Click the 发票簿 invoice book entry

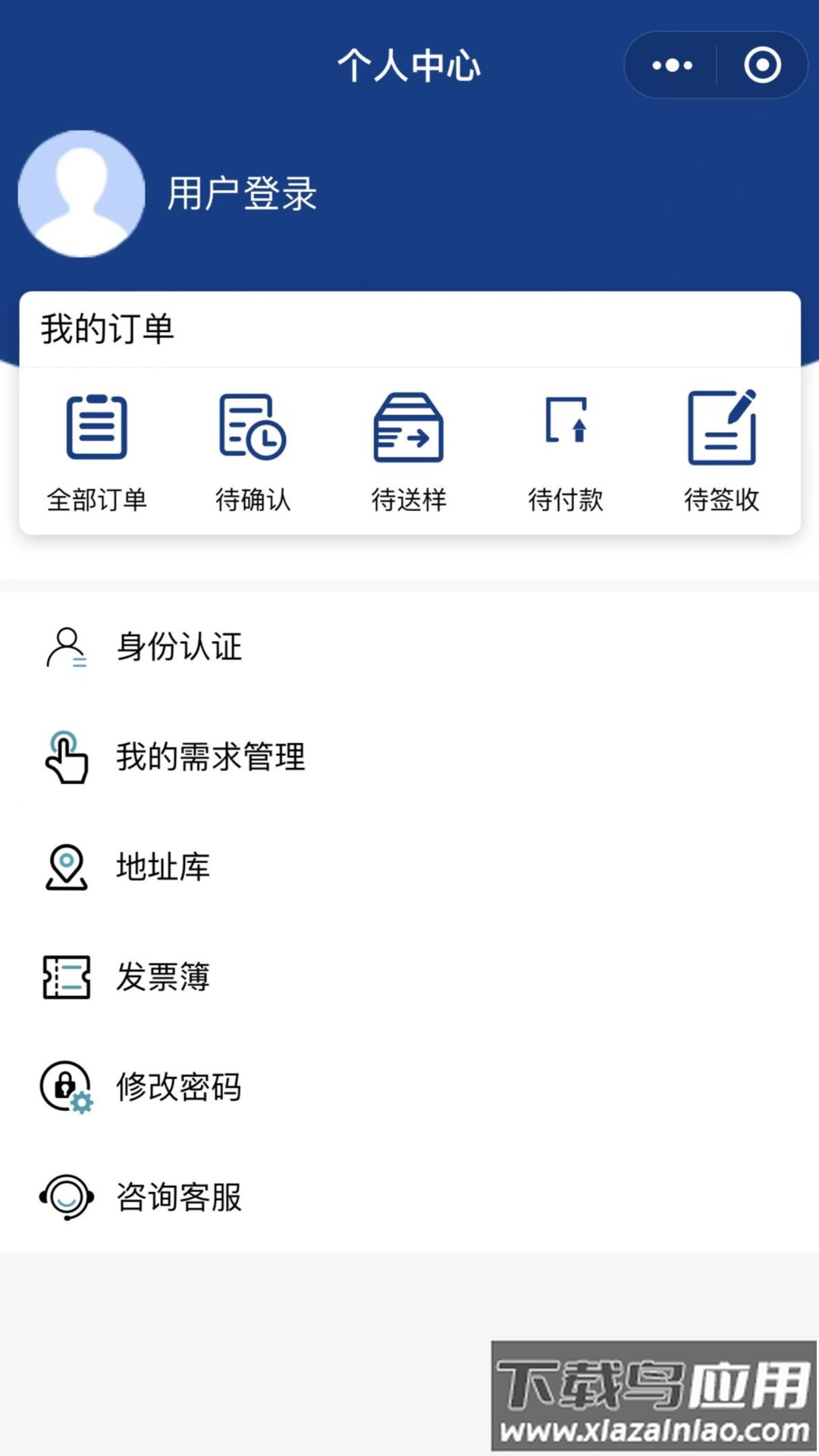[x=162, y=977]
